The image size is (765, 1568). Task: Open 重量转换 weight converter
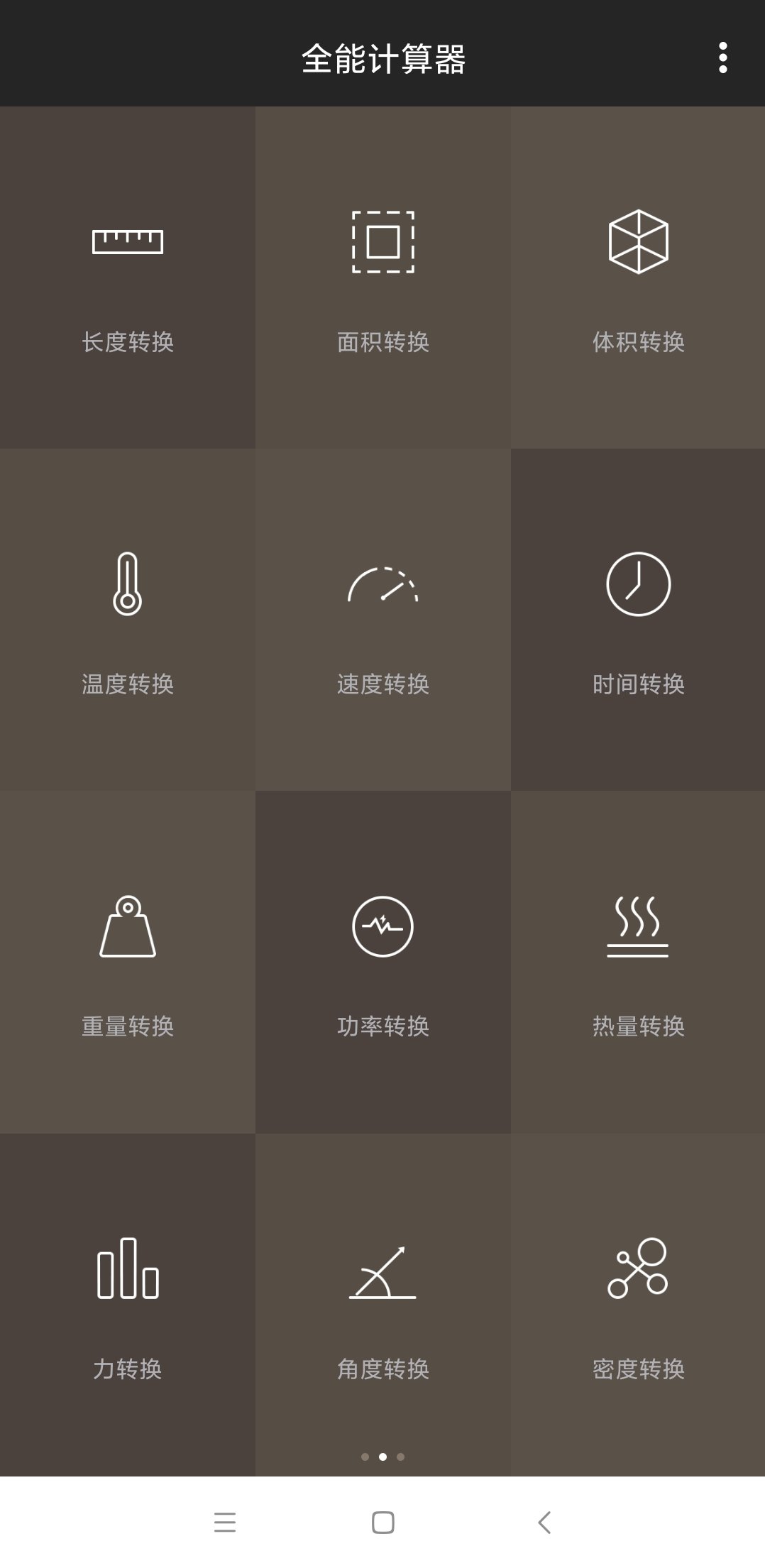pos(128,962)
